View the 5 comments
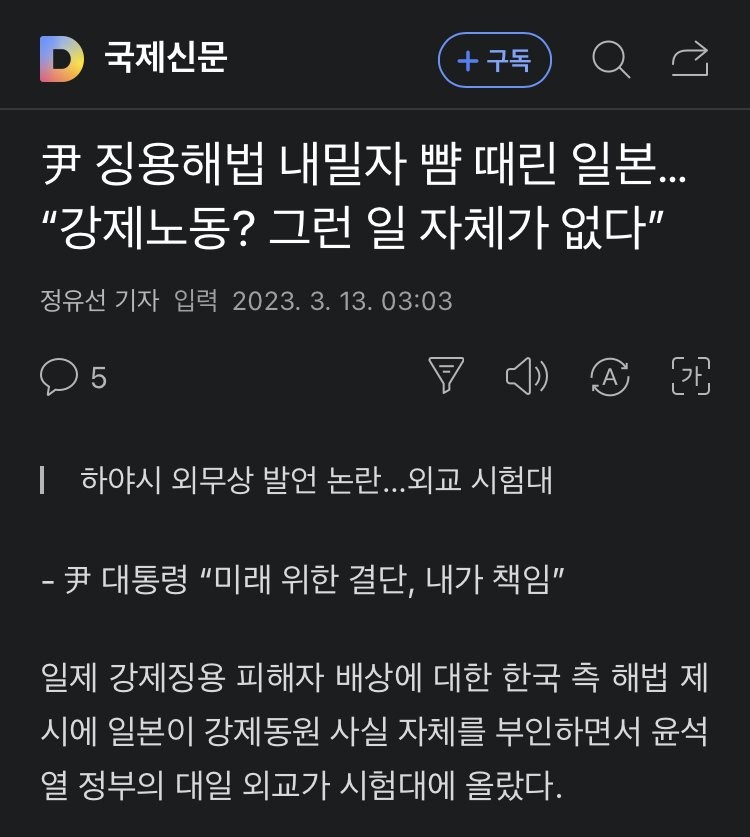Image resolution: width=750 pixels, height=837 pixels. (x=73, y=377)
